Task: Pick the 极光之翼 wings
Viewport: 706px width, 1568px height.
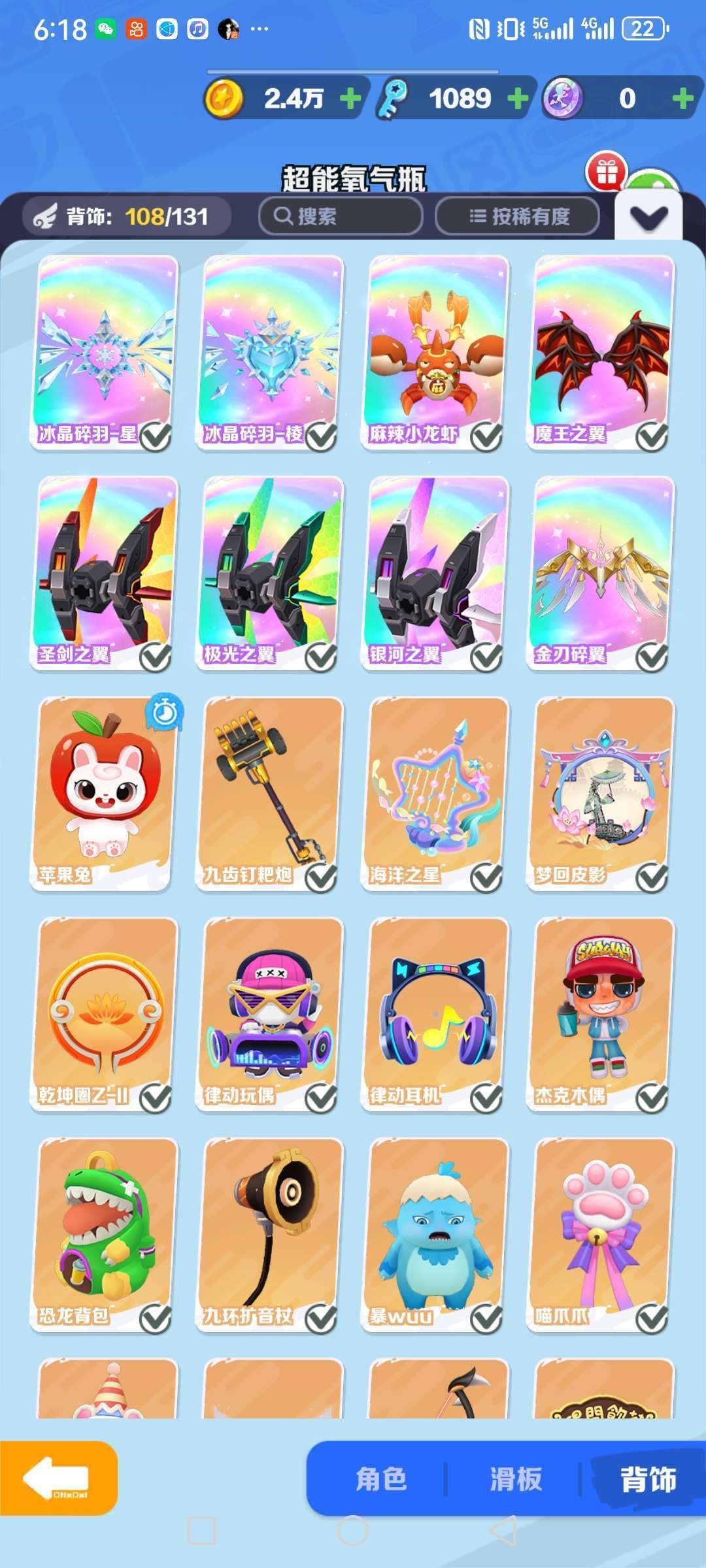Action: click(x=269, y=572)
